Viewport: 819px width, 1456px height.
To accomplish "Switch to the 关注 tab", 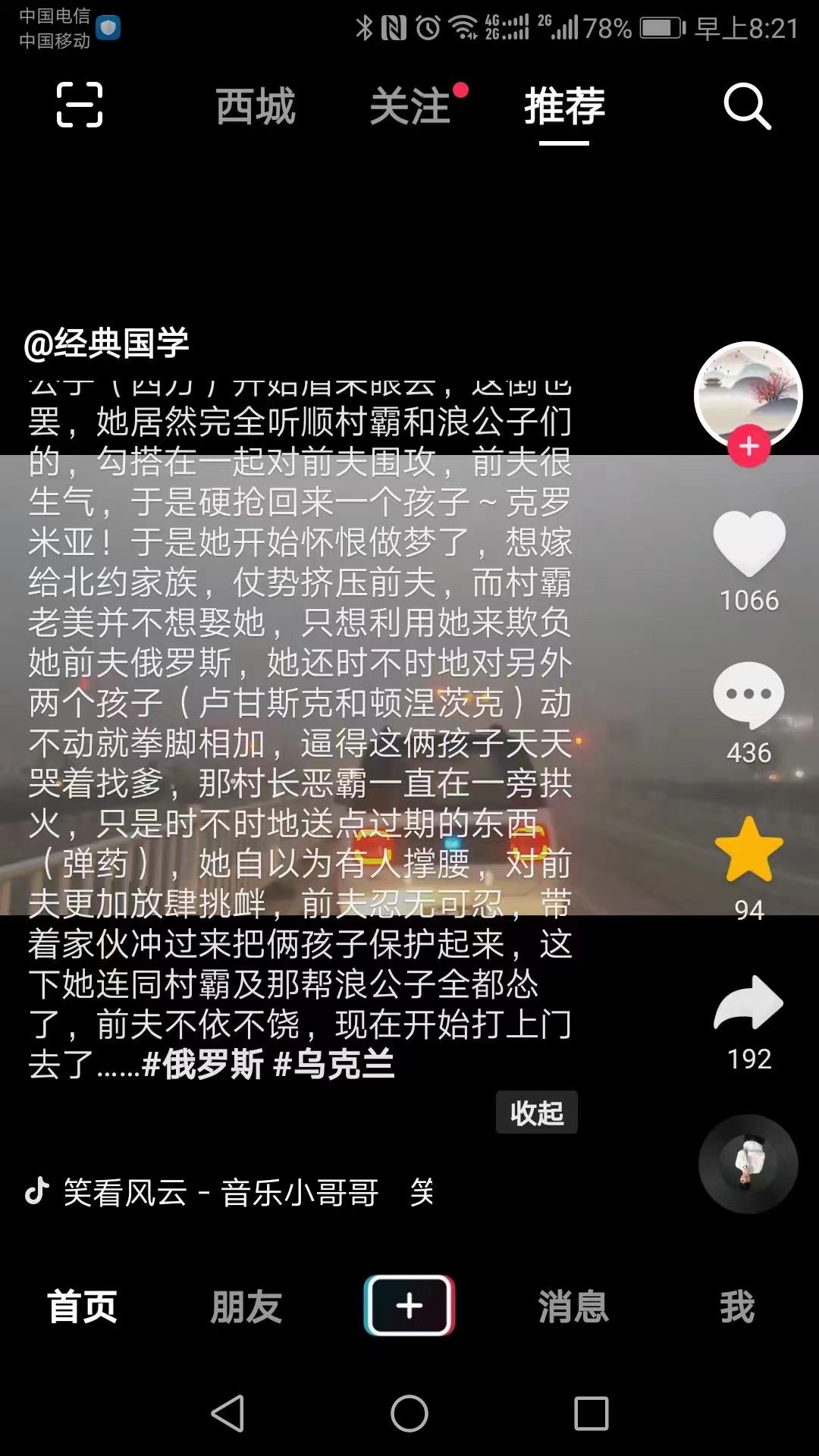I will (x=410, y=106).
